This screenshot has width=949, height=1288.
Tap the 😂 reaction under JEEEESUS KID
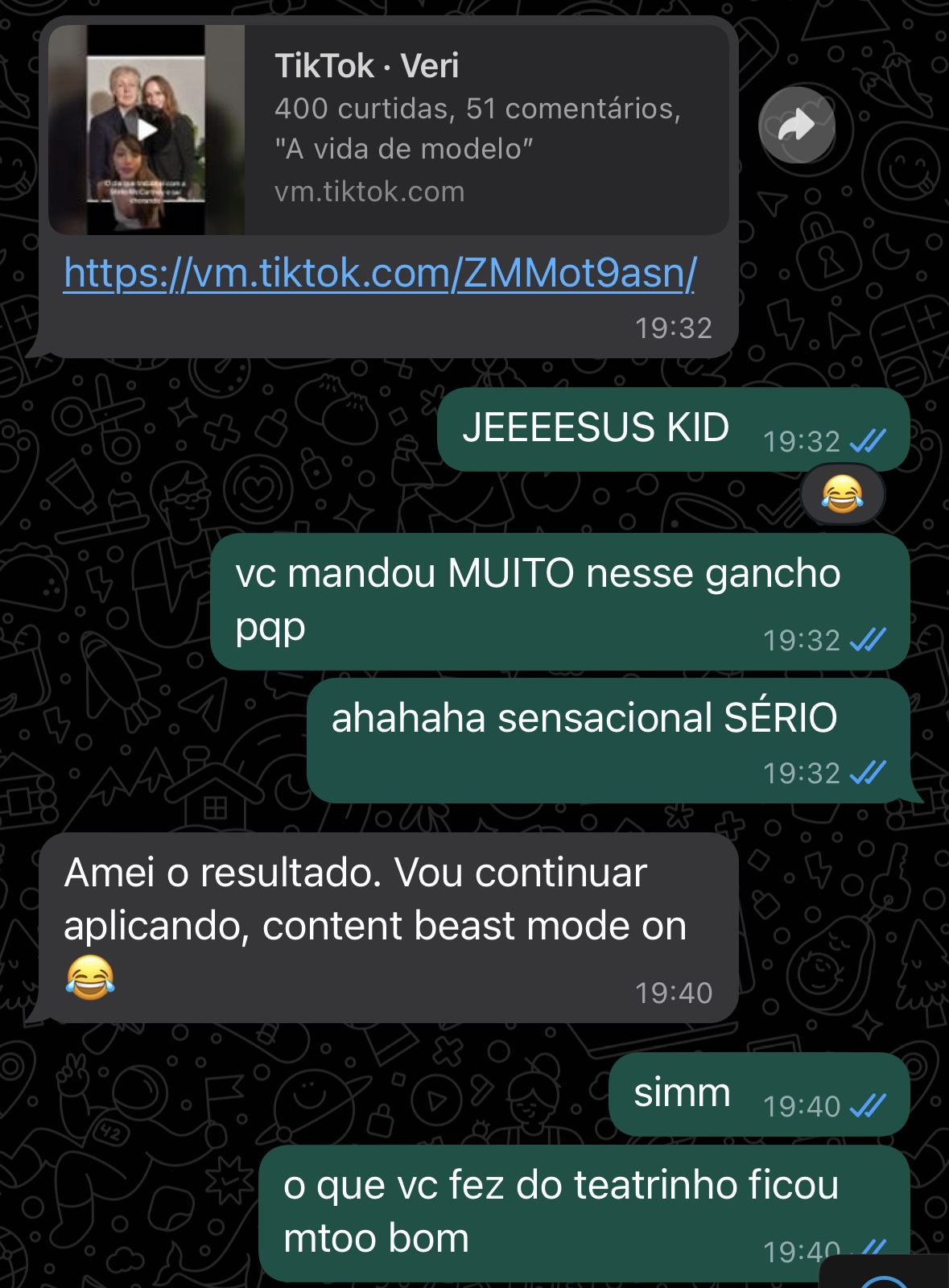click(840, 493)
